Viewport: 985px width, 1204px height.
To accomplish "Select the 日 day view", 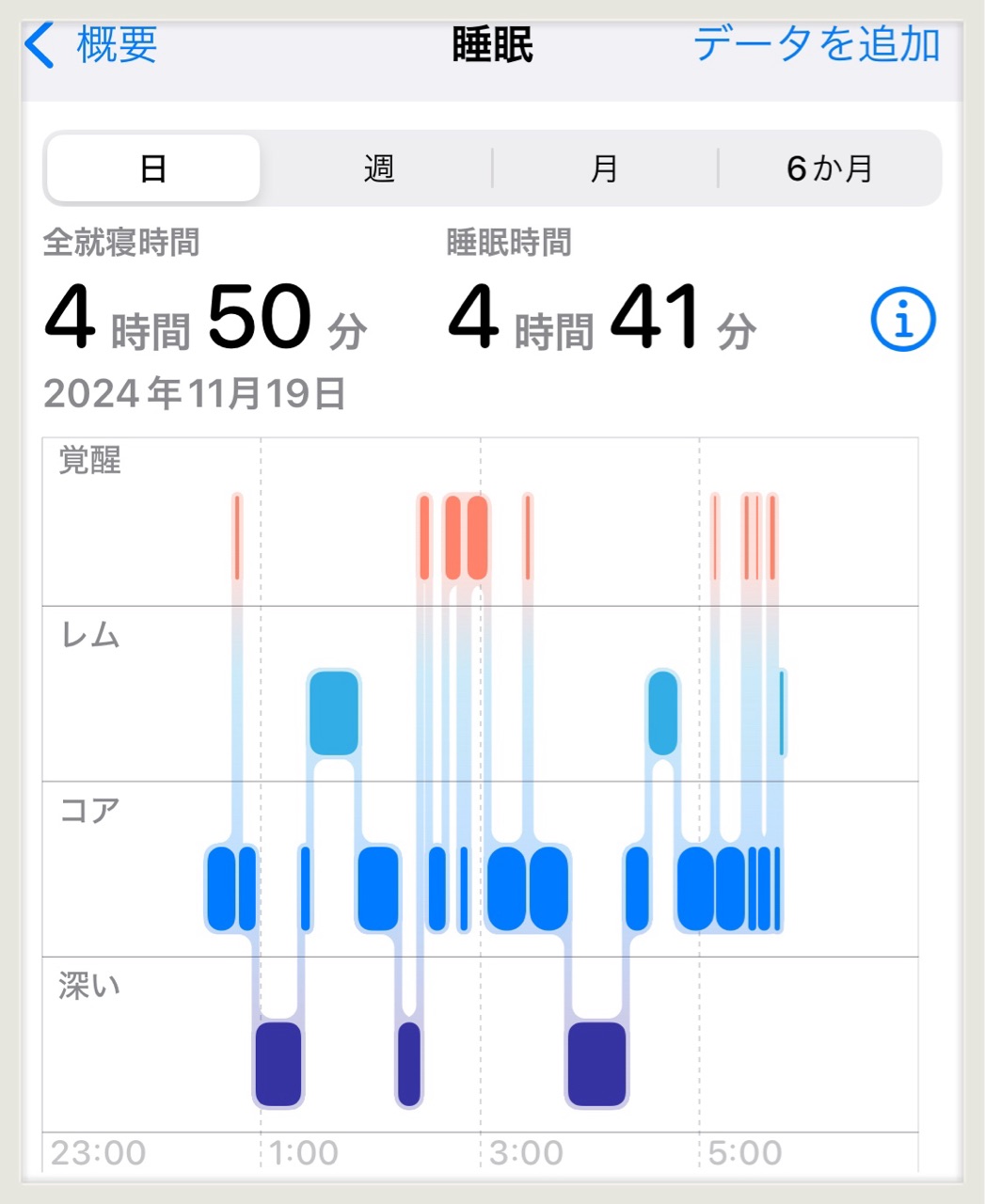I will click(x=153, y=169).
